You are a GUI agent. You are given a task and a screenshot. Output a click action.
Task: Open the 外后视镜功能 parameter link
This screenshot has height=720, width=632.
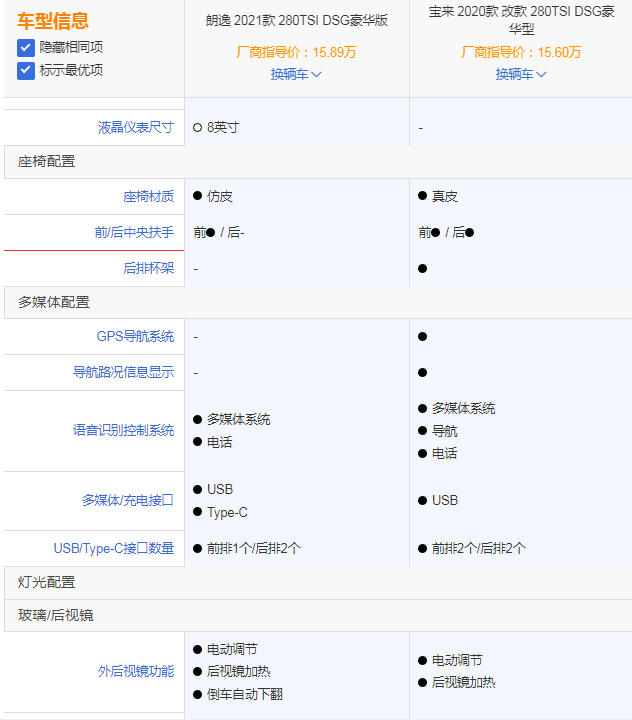tap(135, 671)
